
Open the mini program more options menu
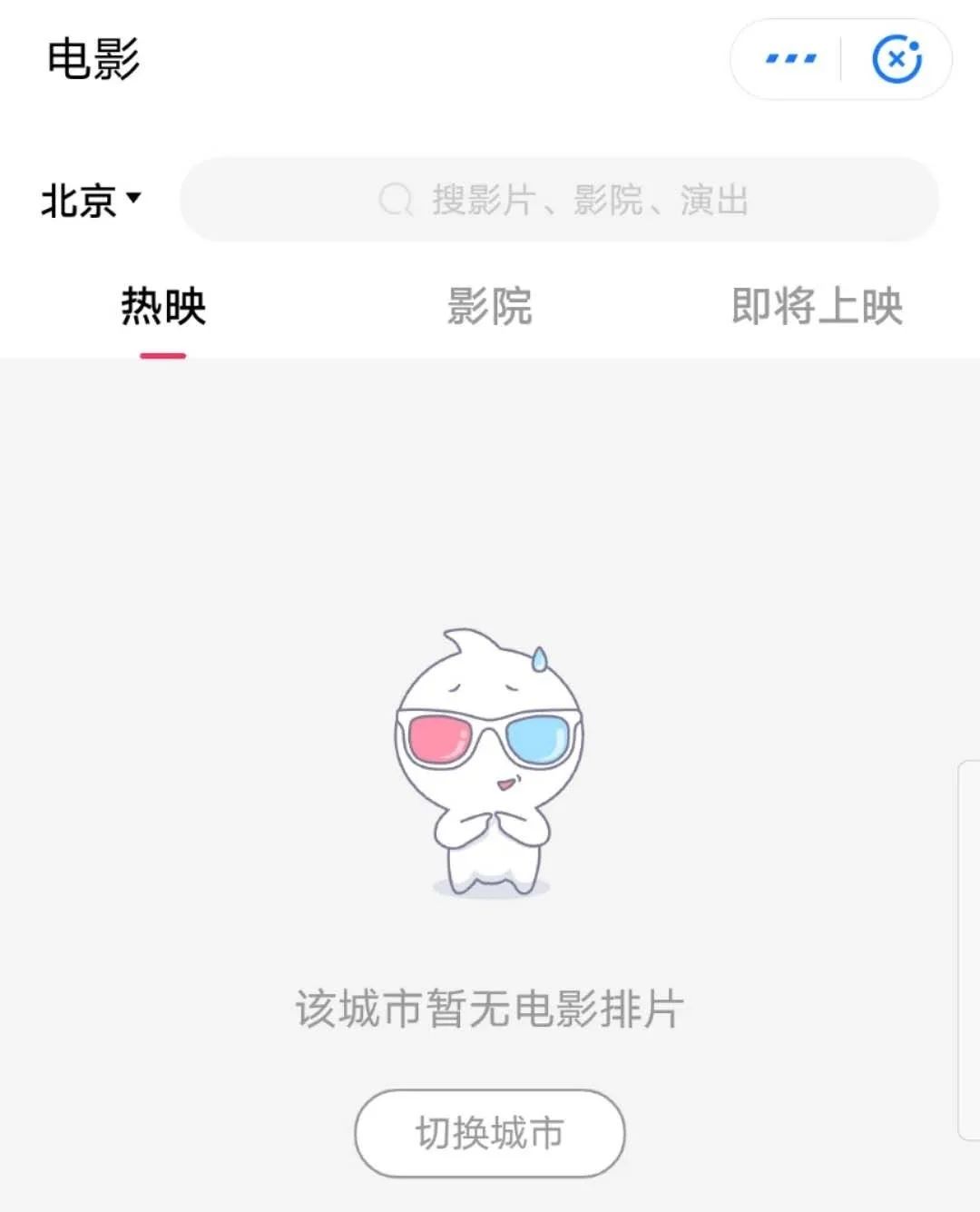pyautogui.click(x=790, y=59)
